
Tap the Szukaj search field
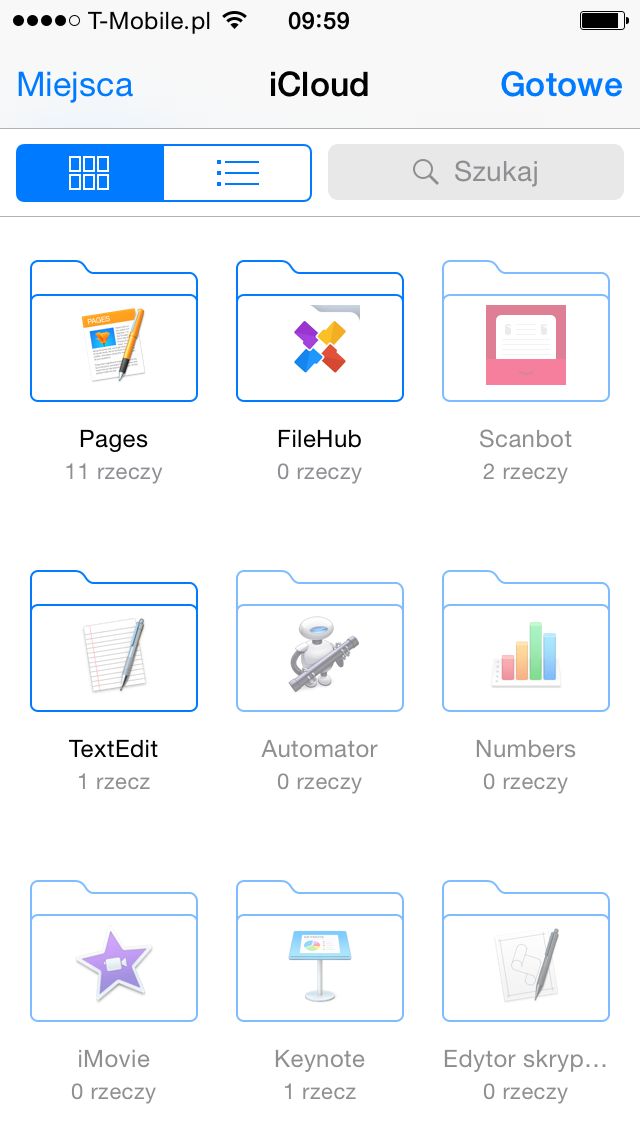tap(475, 172)
